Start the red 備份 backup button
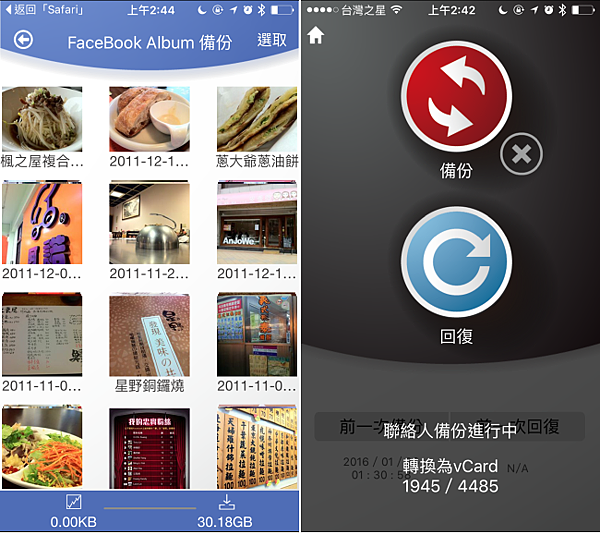 pyautogui.click(x=456, y=98)
